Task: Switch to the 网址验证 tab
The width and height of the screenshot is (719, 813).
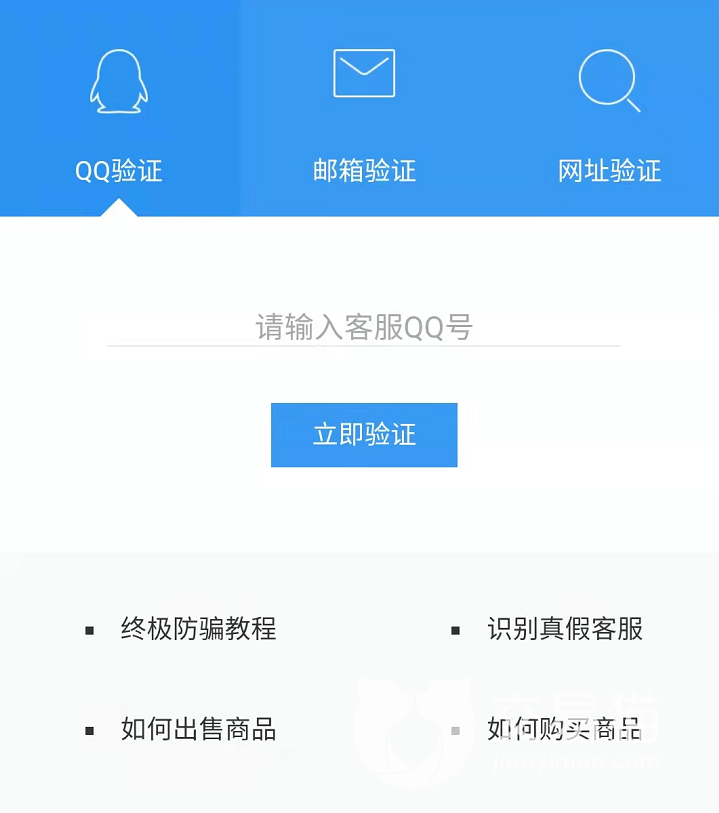Action: point(609,110)
